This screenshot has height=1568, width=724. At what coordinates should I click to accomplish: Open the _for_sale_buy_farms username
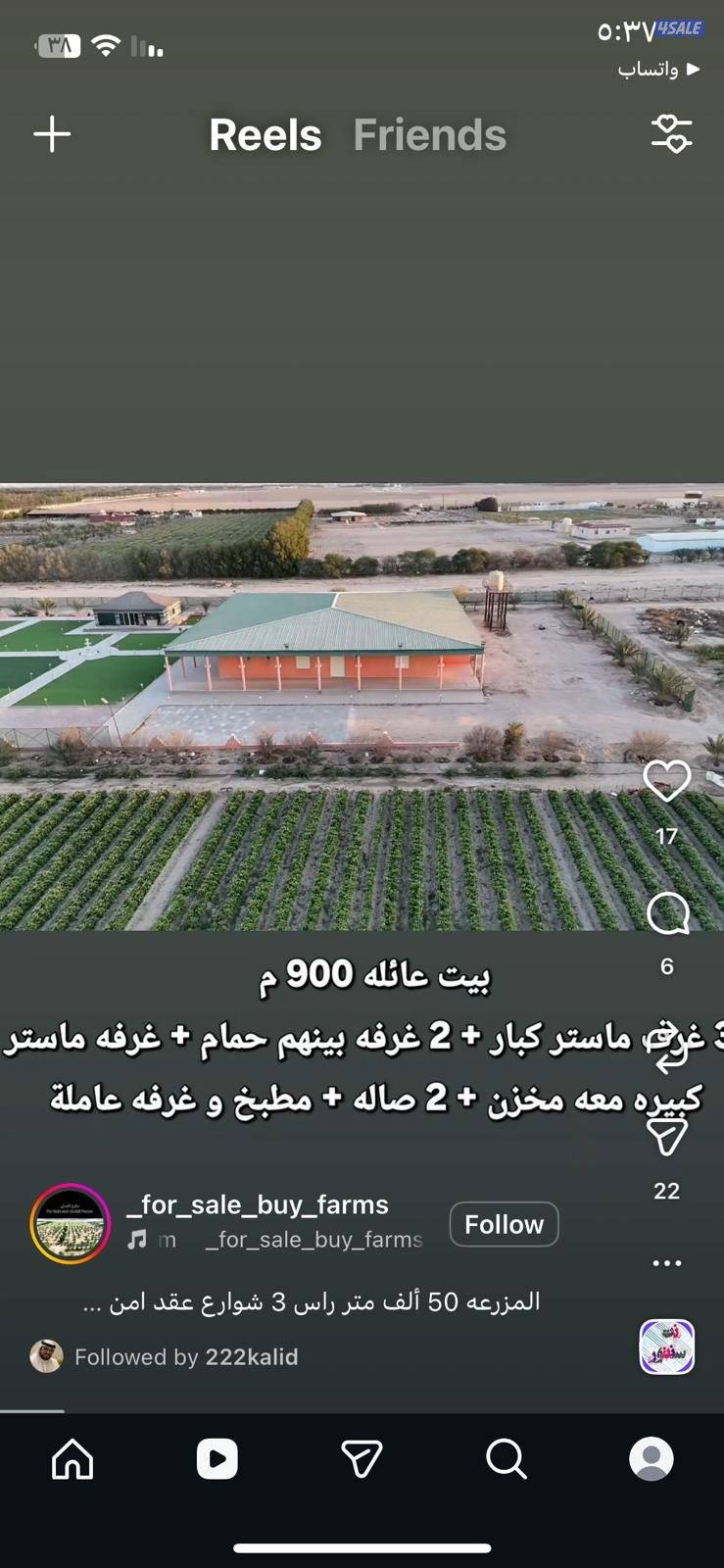258,1204
